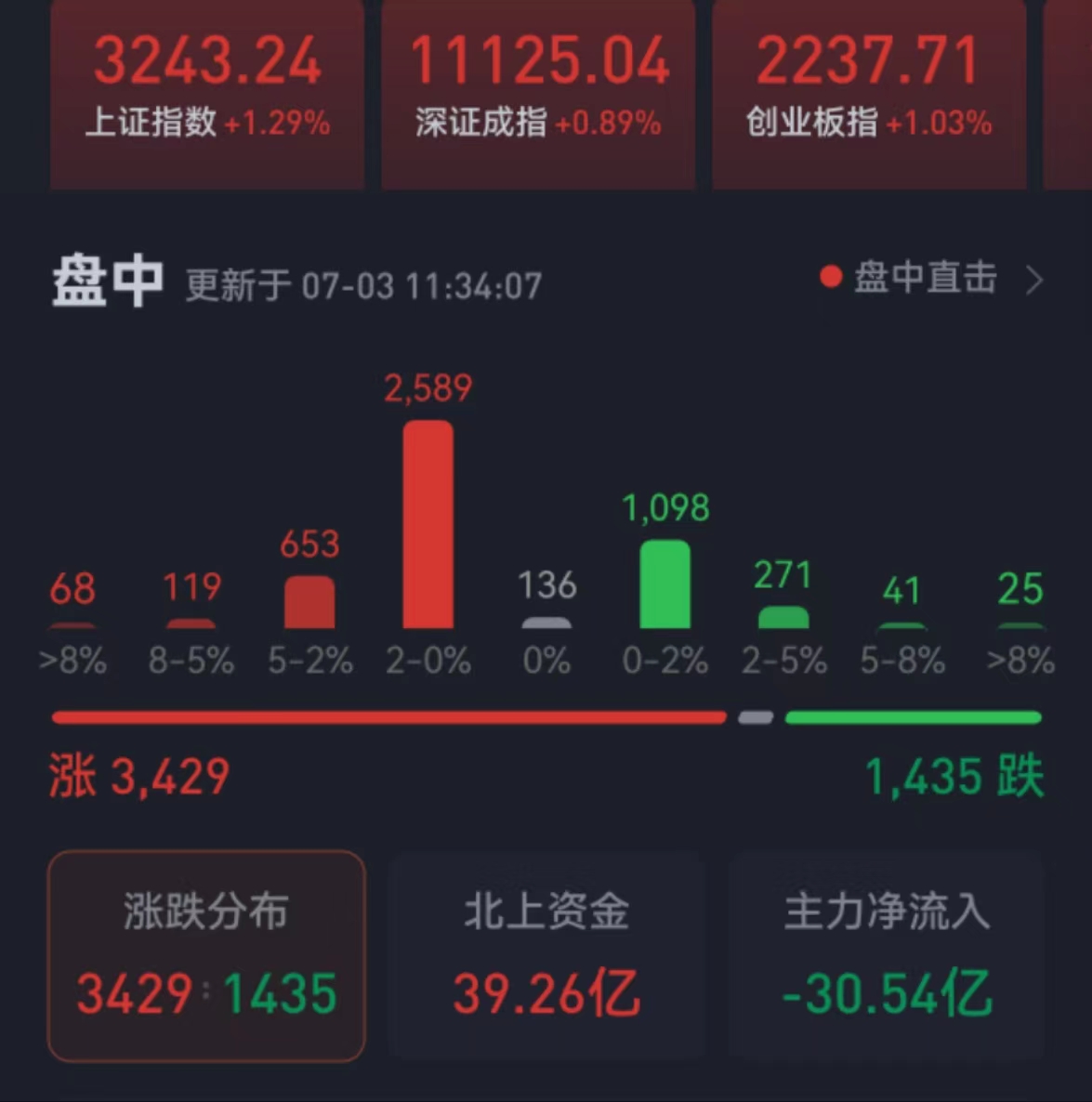The height and width of the screenshot is (1102, 1092).
Task: Switch to the 主力净流入 tab
Action: pyautogui.click(x=888, y=955)
